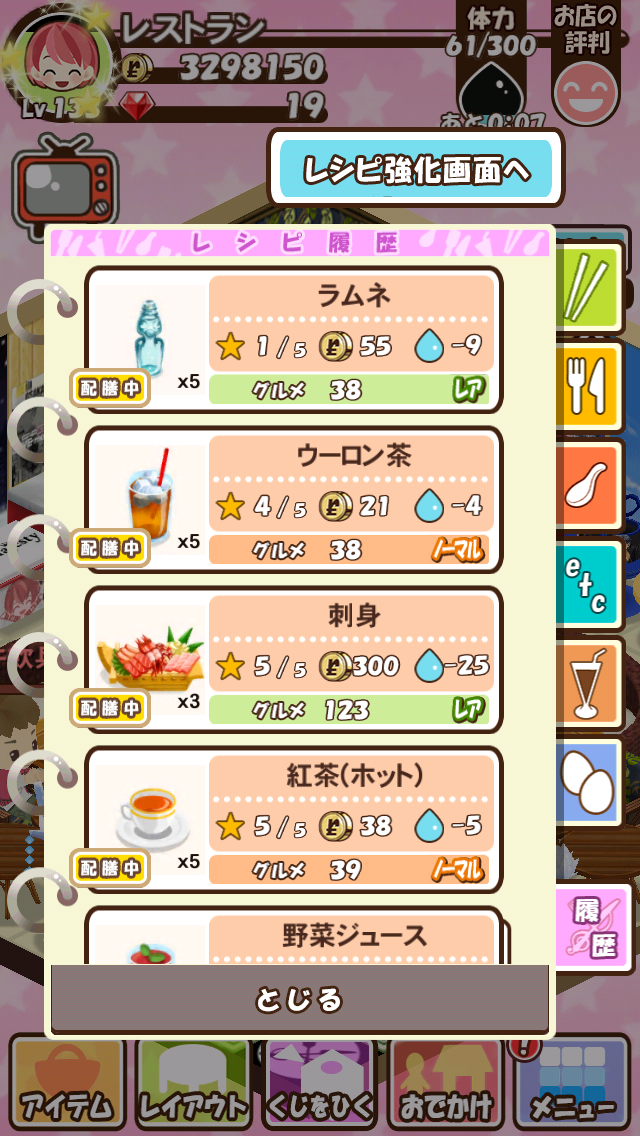The image size is (640, 1136).
Task: Select the ウーロン茶 recipe card
Action: click(x=294, y=498)
